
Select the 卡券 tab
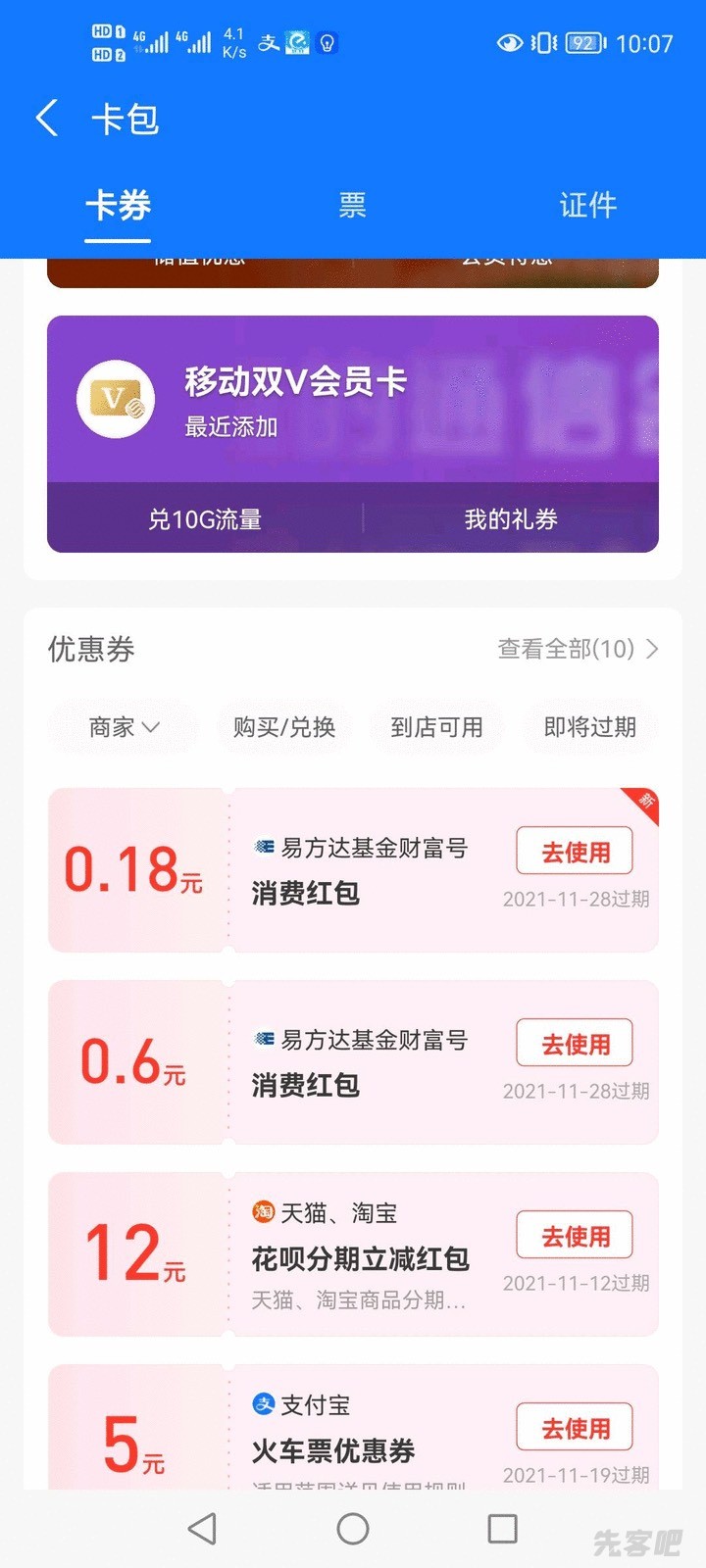click(118, 205)
